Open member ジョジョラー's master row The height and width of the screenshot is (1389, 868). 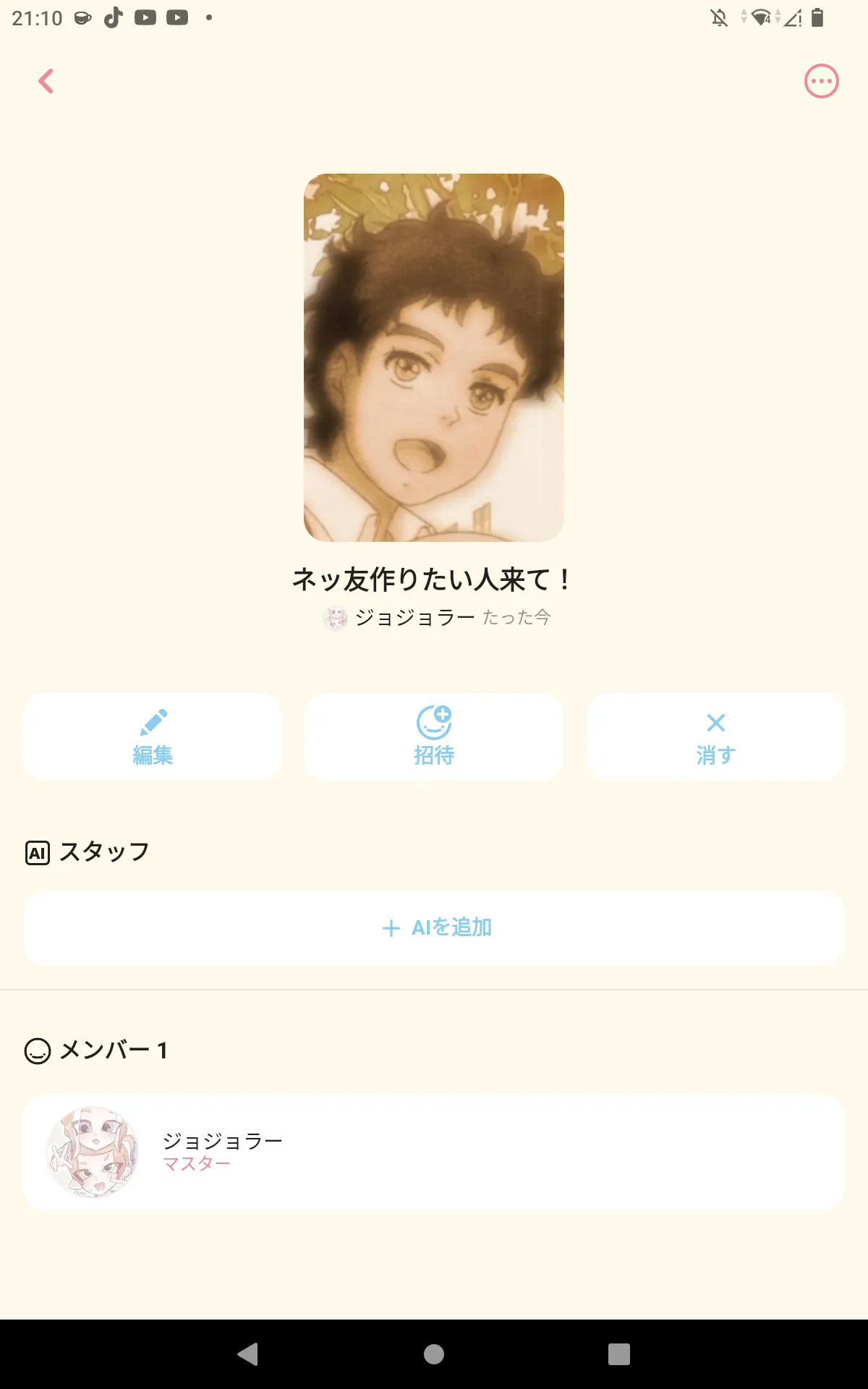click(x=434, y=1152)
